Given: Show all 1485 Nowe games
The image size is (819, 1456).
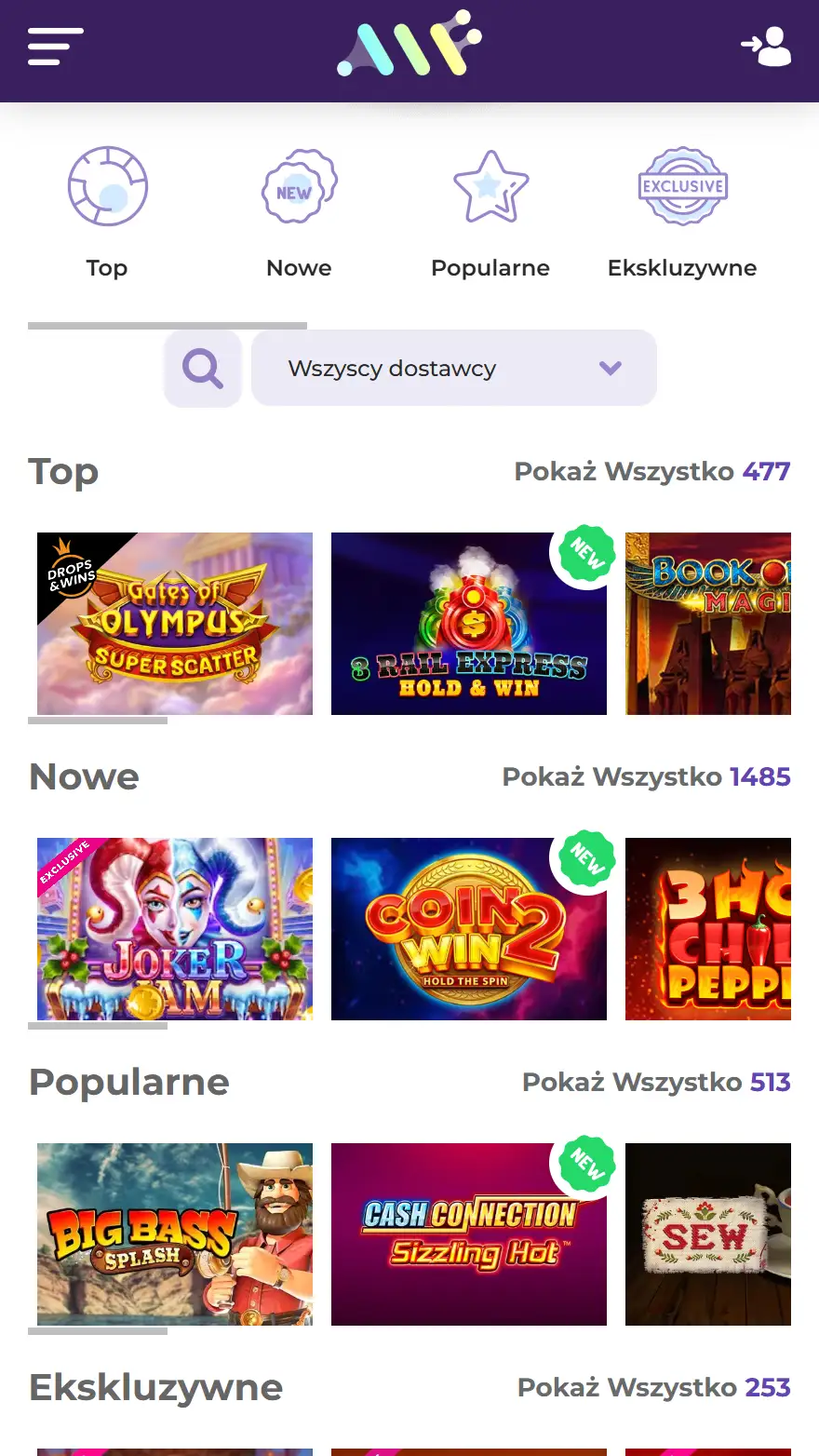Looking at the screenshot, I should (646, 777).
